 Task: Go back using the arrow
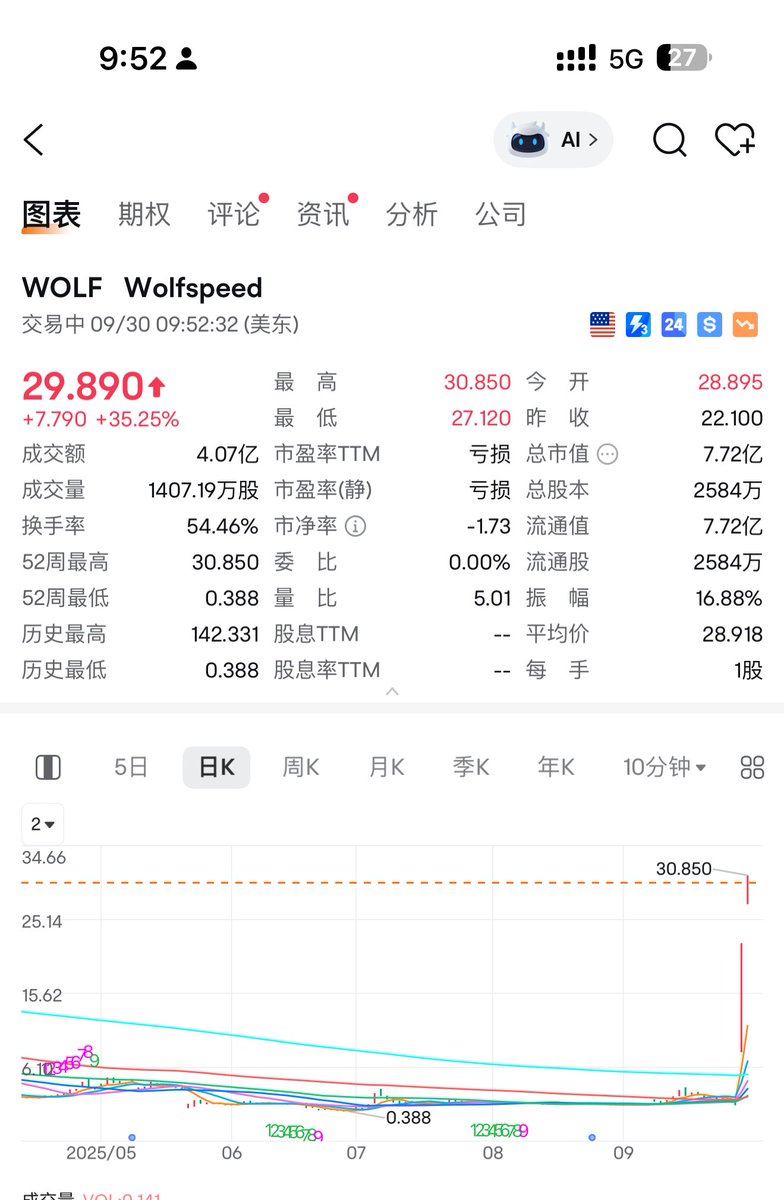click(34, 140)
